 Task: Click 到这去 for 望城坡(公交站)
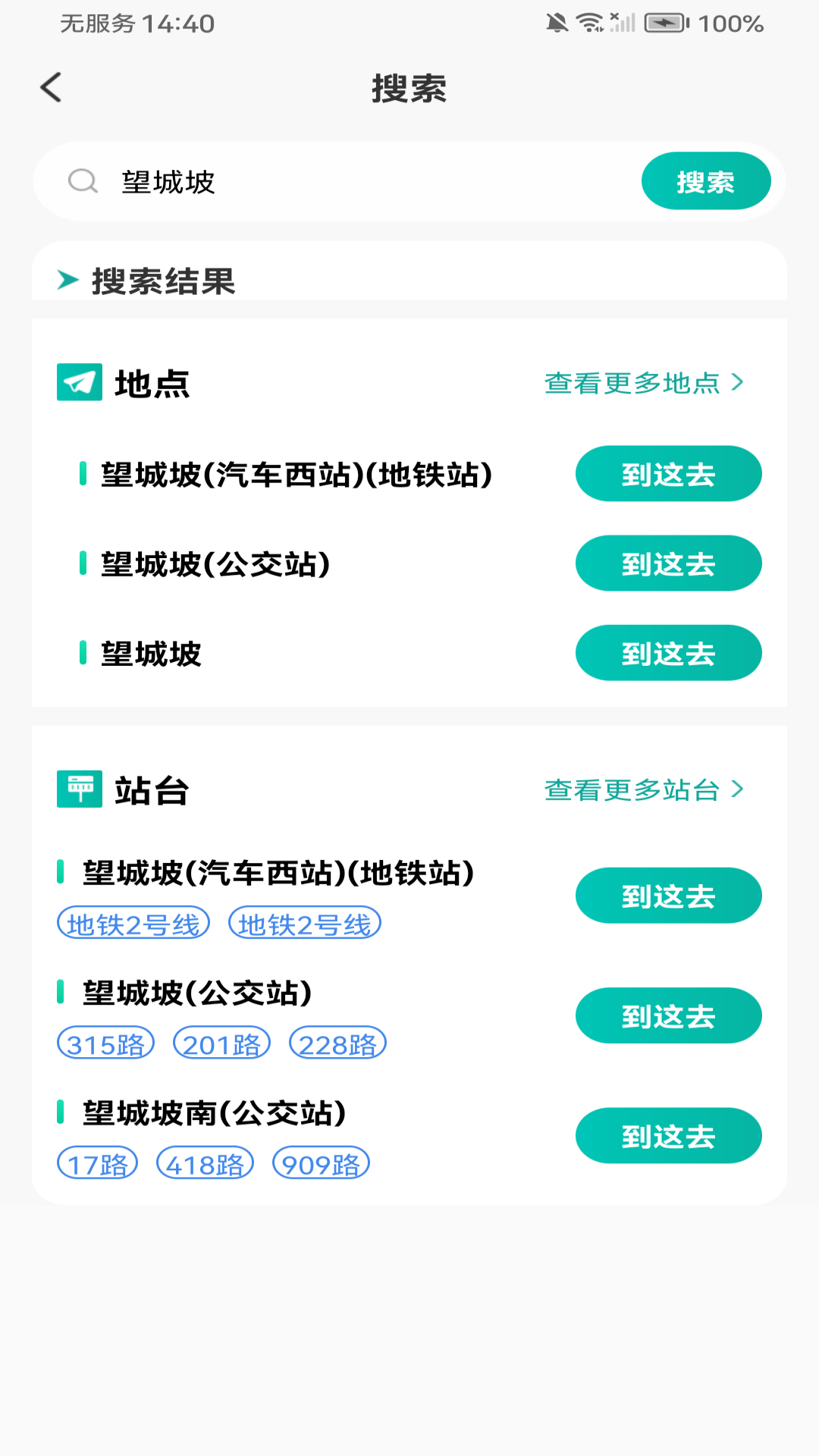[668, 563]
